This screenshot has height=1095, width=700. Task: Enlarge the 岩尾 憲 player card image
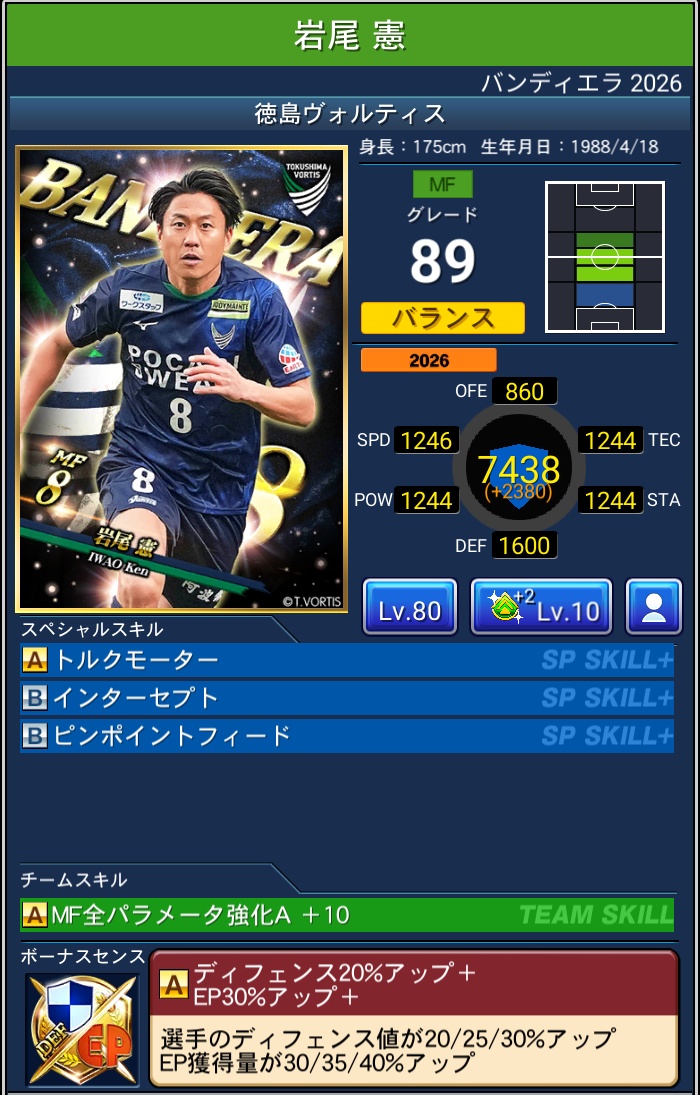coord(181,380)
